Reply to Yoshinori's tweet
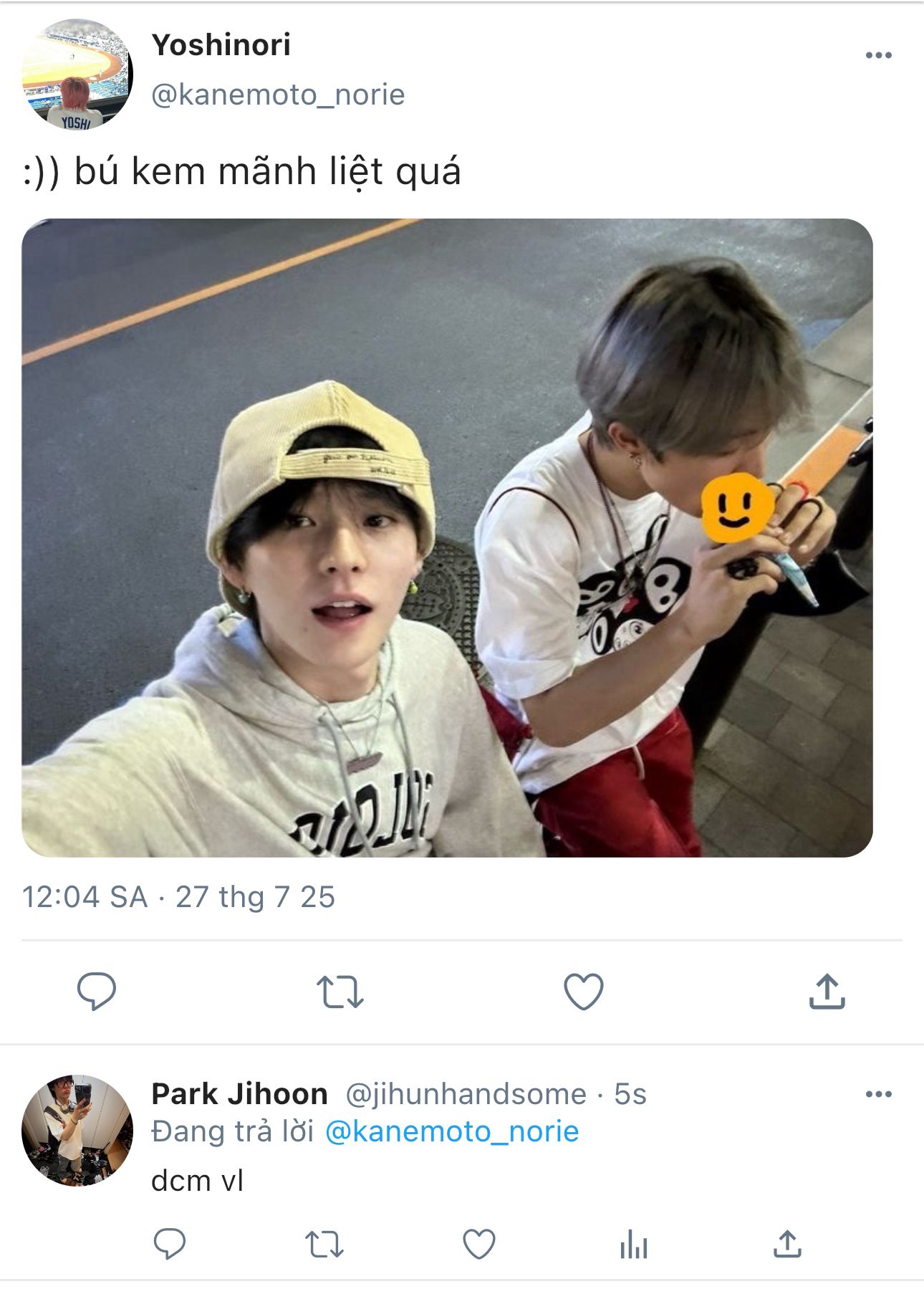The image size is (924, 1294). point(96,992)
